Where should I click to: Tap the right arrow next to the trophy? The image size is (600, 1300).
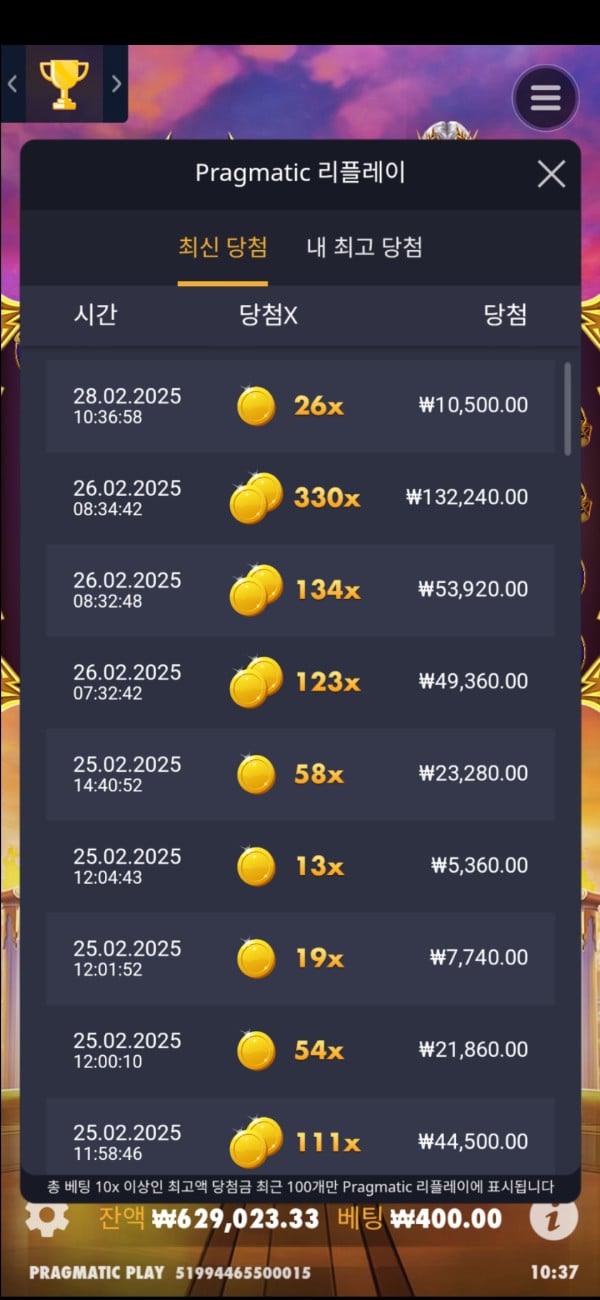116,84
